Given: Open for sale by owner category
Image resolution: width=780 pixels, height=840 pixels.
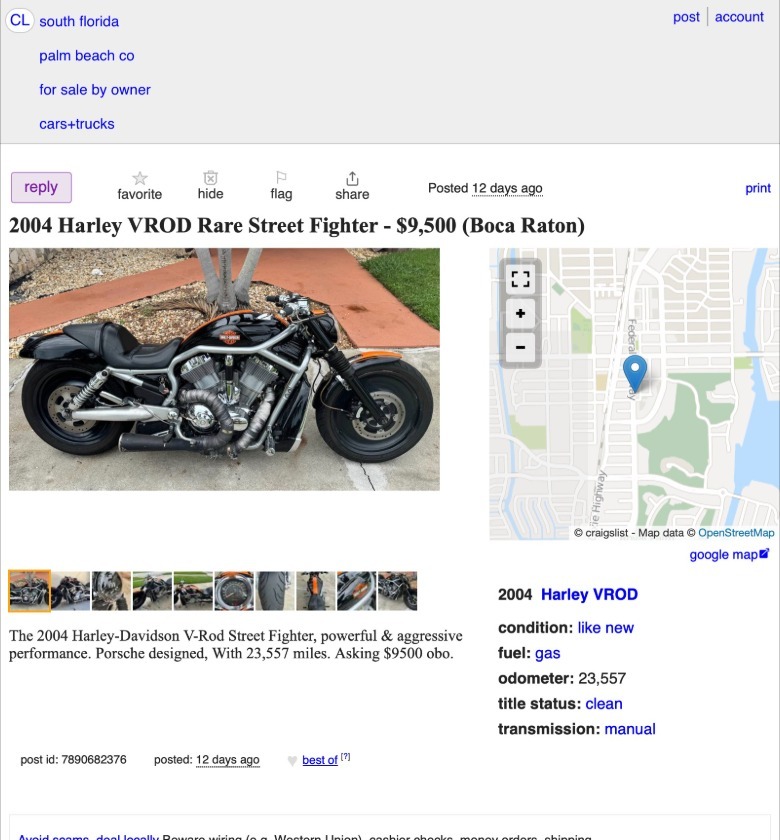Looking at the screenshot, I should [x=95, y=90].
